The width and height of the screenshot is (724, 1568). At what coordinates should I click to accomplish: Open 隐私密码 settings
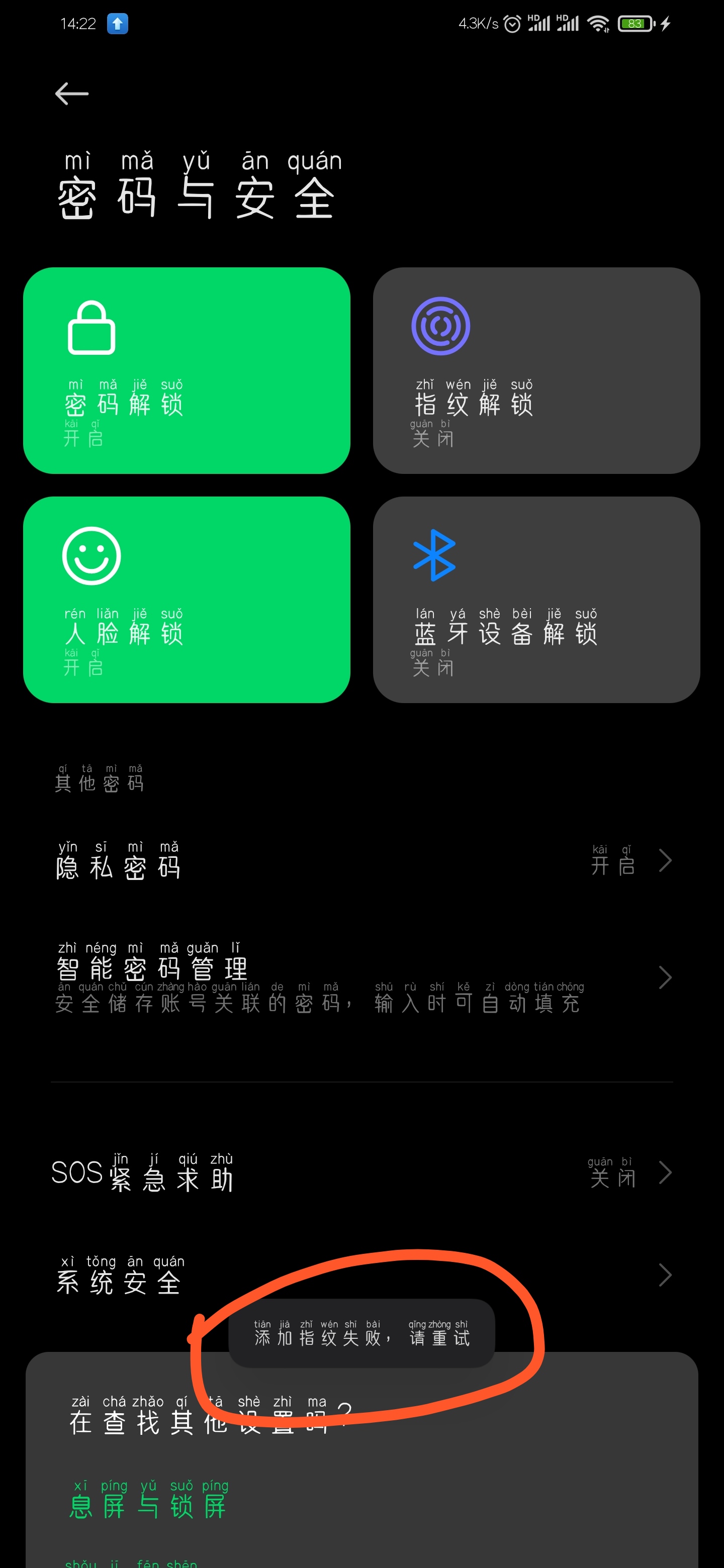[x=361, y=861]
